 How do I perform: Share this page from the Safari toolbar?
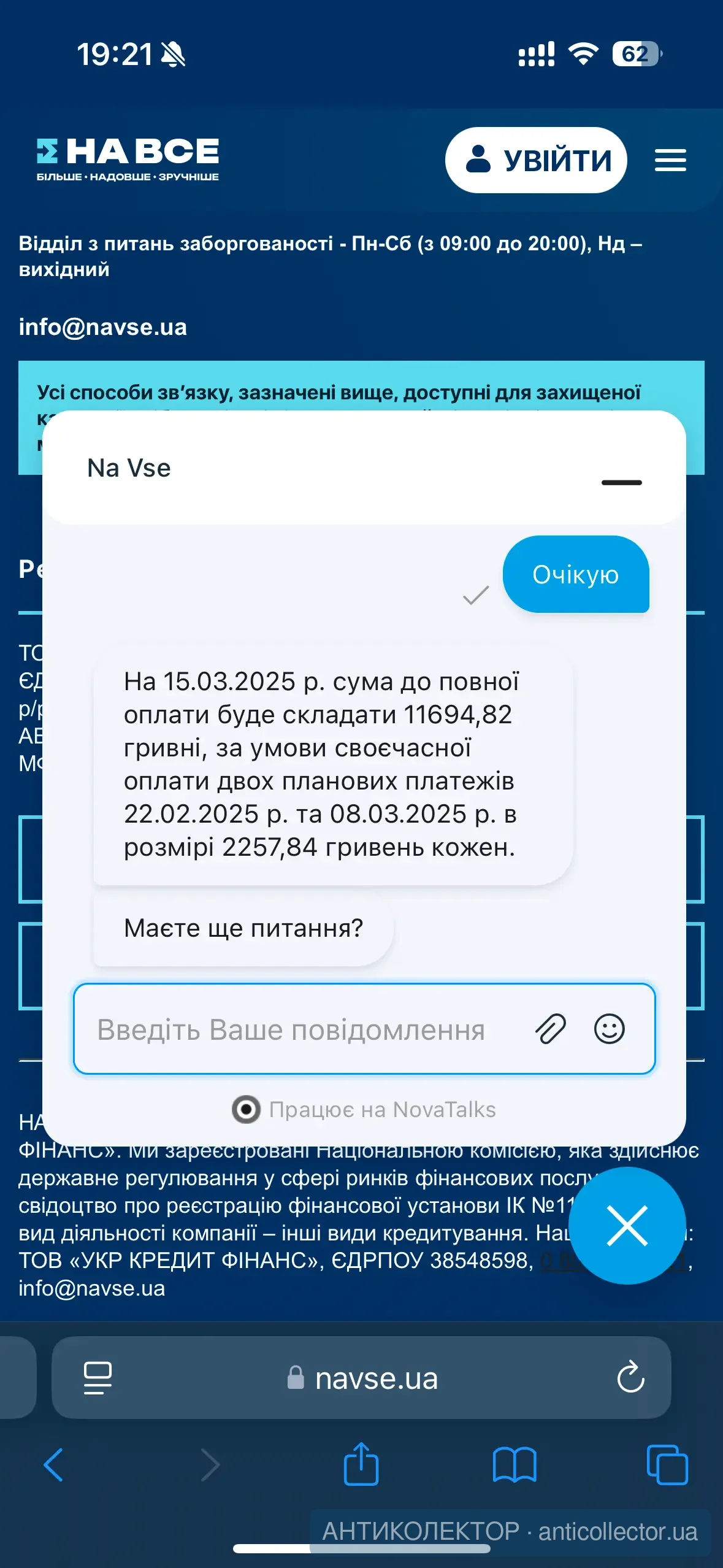click(x=361, y=1464)
